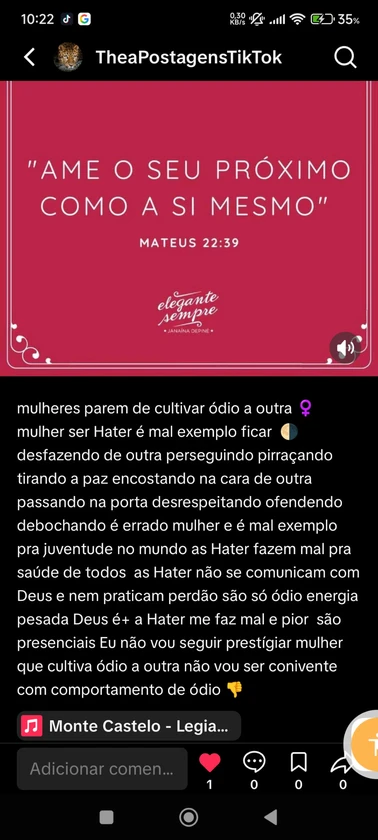Mute the post's sound with speaker icon
The width and height of the screenshot is (378, 840).
coord(345,348)
